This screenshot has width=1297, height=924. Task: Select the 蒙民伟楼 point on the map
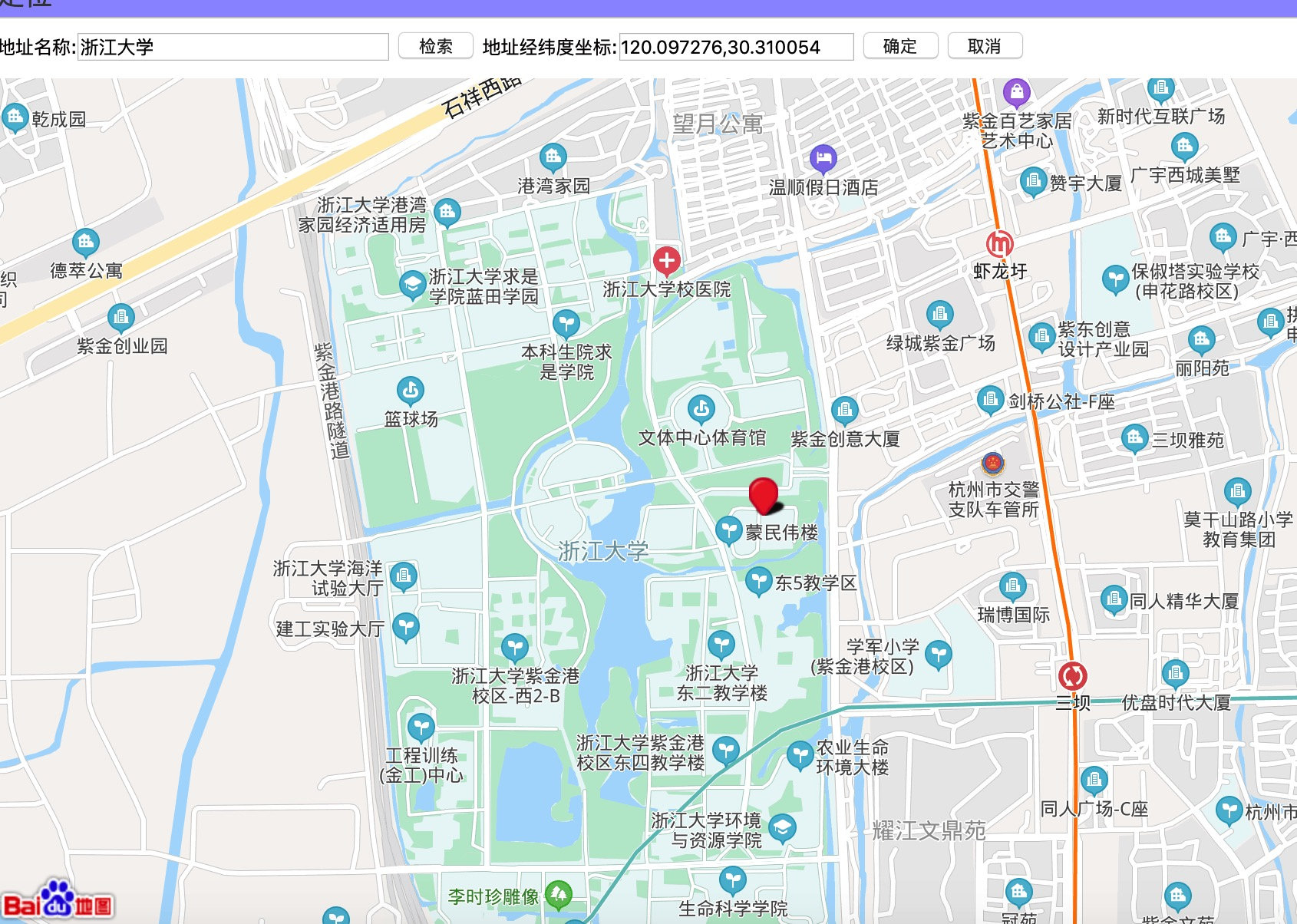728,530
